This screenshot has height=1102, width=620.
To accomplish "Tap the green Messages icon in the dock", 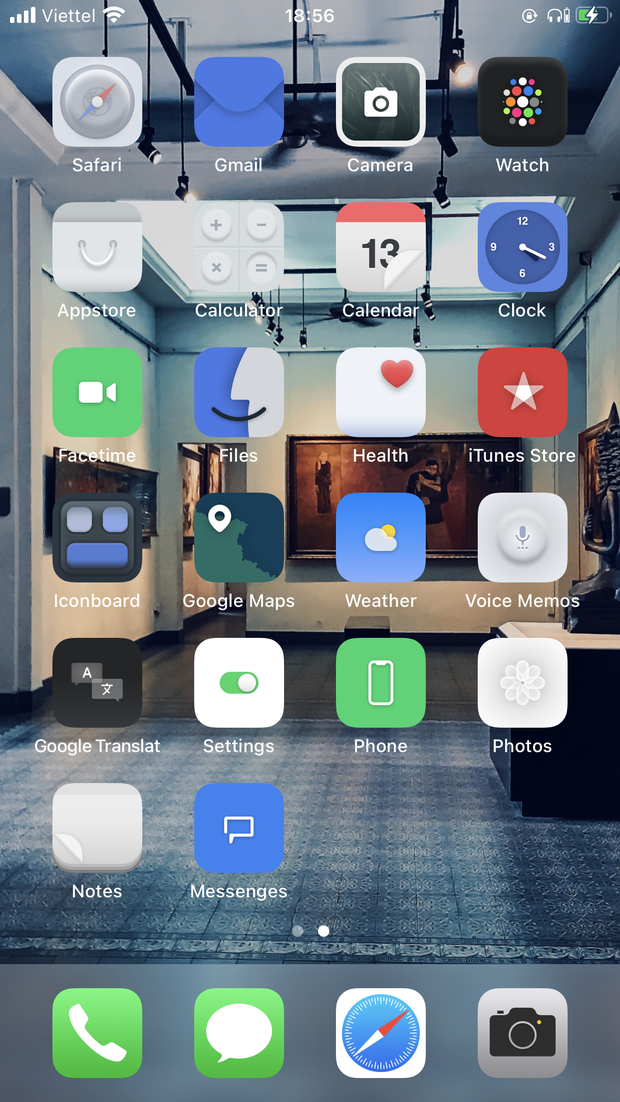I will pyautogui.click(x=239, y=1033).
